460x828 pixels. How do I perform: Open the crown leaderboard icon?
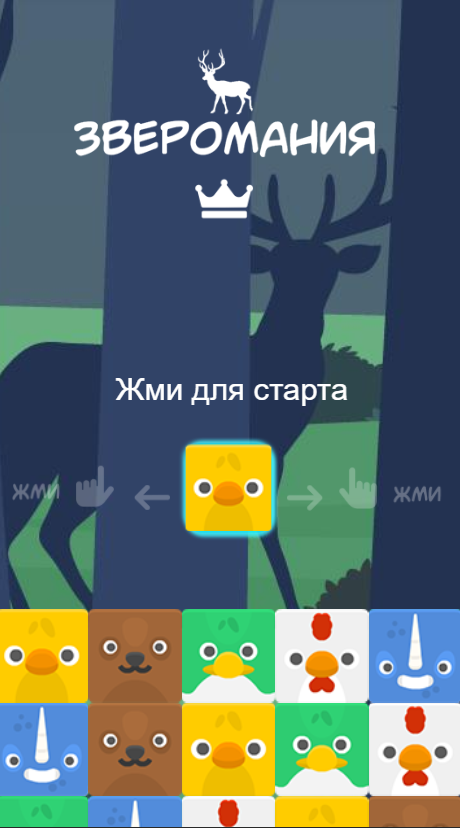[224, 199]
